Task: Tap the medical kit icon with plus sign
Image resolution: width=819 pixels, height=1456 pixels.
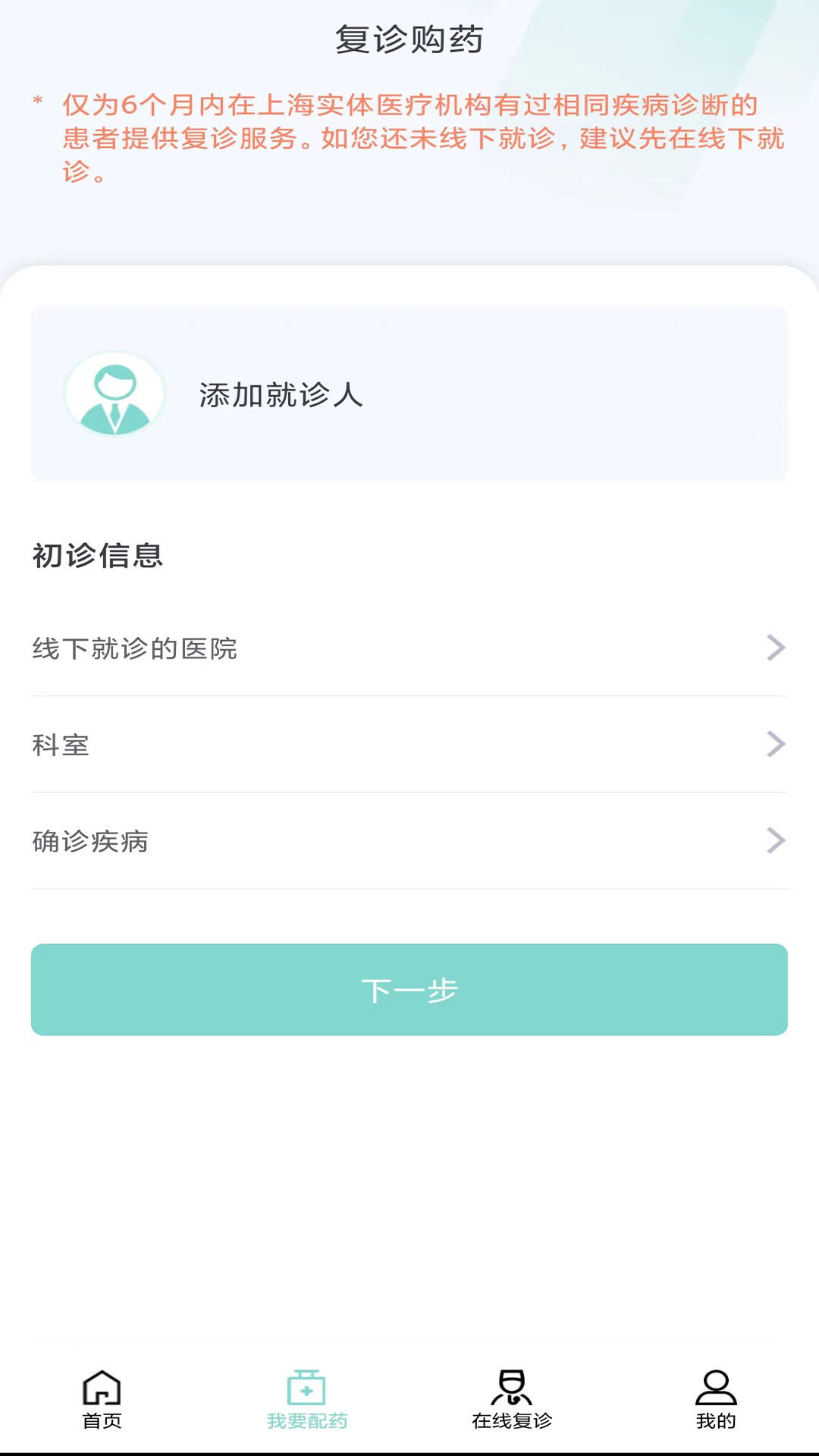Action: tap(307, 1389)
